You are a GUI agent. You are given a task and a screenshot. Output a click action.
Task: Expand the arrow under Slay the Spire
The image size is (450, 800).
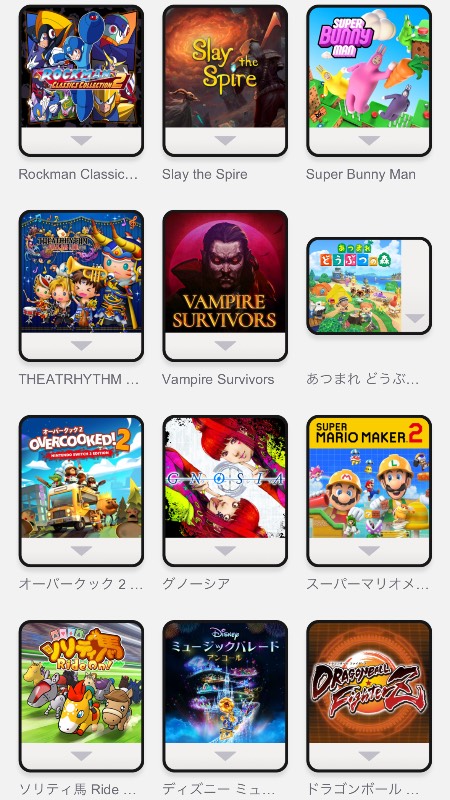point(225,140)
